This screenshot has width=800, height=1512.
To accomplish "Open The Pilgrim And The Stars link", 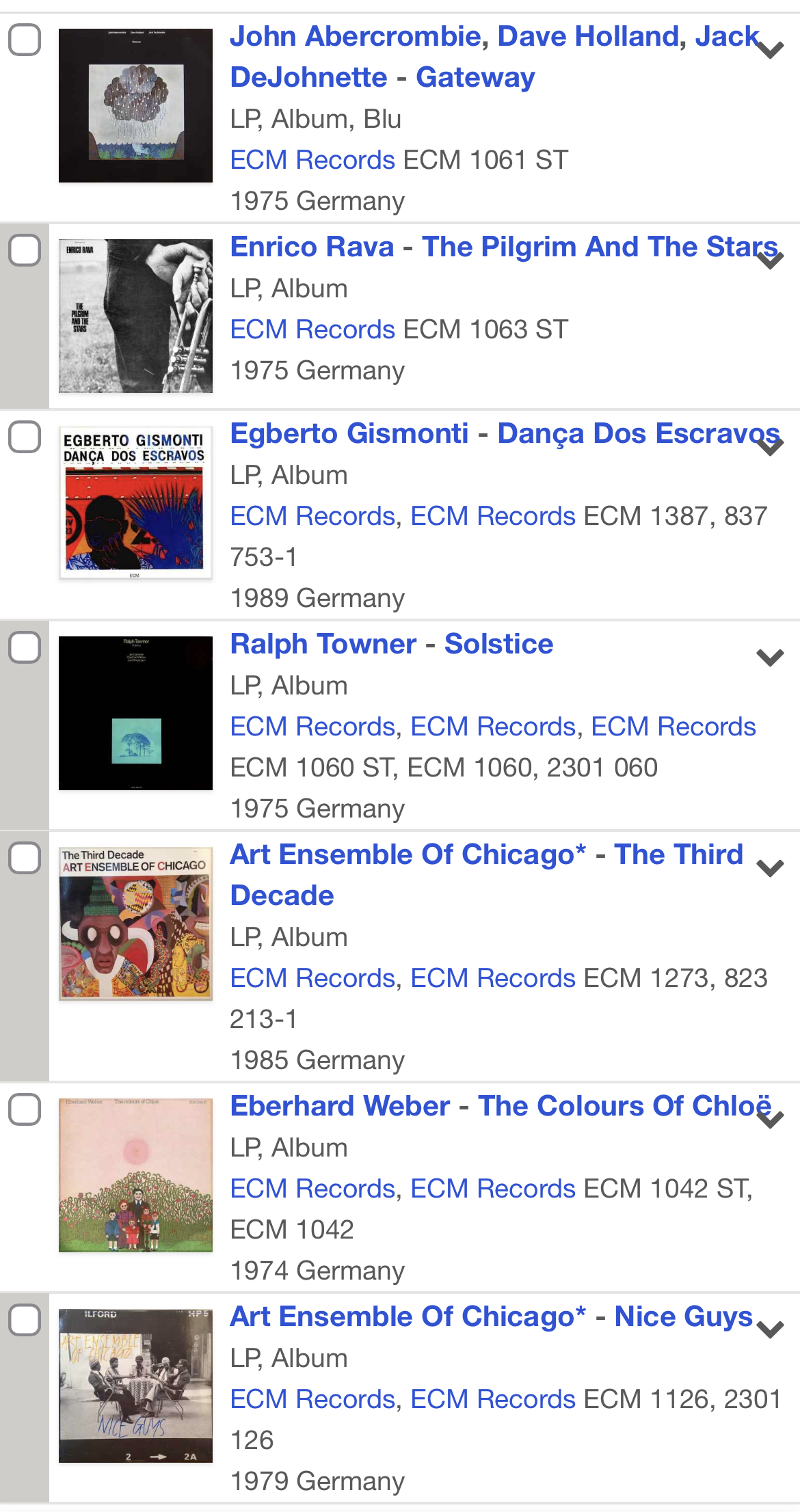I will (504, 247).
